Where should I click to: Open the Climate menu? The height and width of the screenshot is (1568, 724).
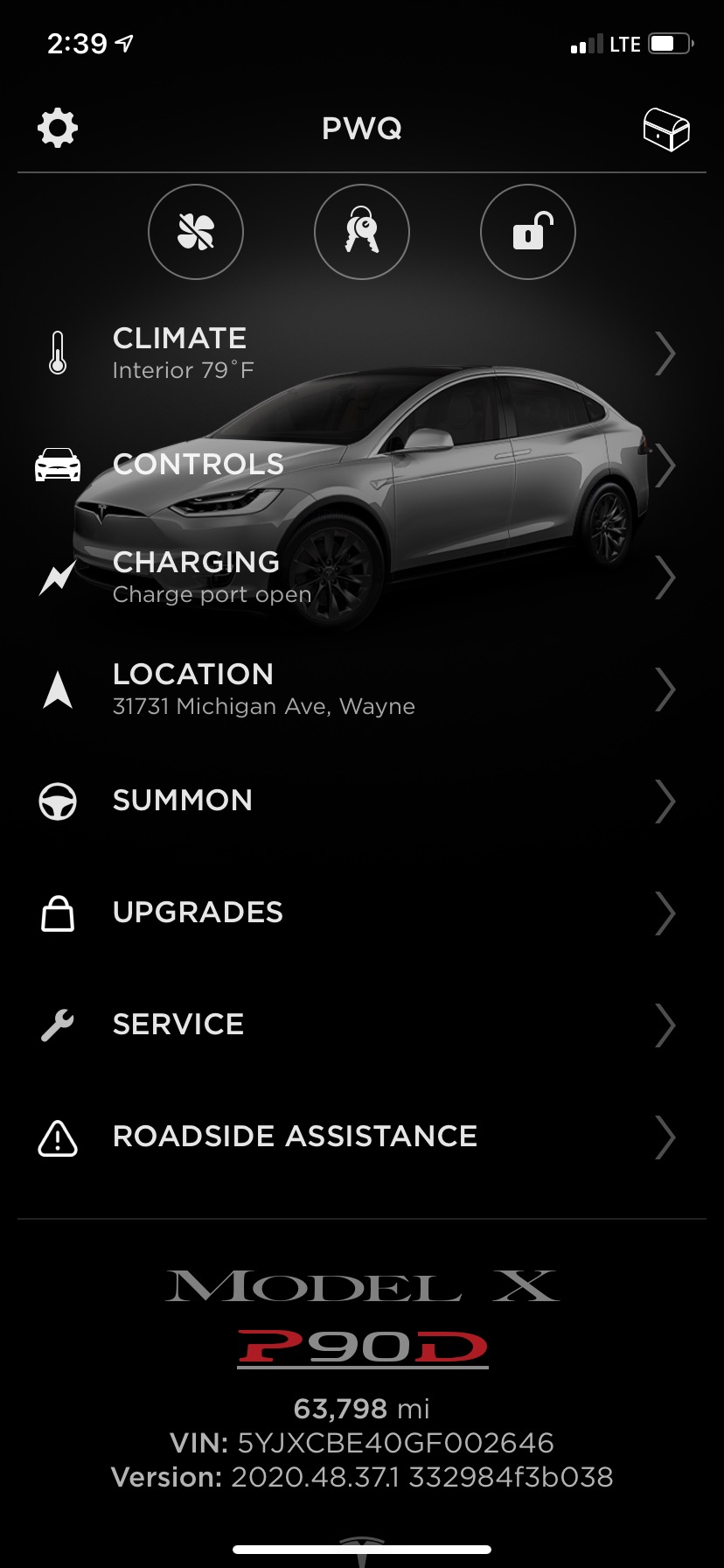pyautogui.click(x=361, y=353)
